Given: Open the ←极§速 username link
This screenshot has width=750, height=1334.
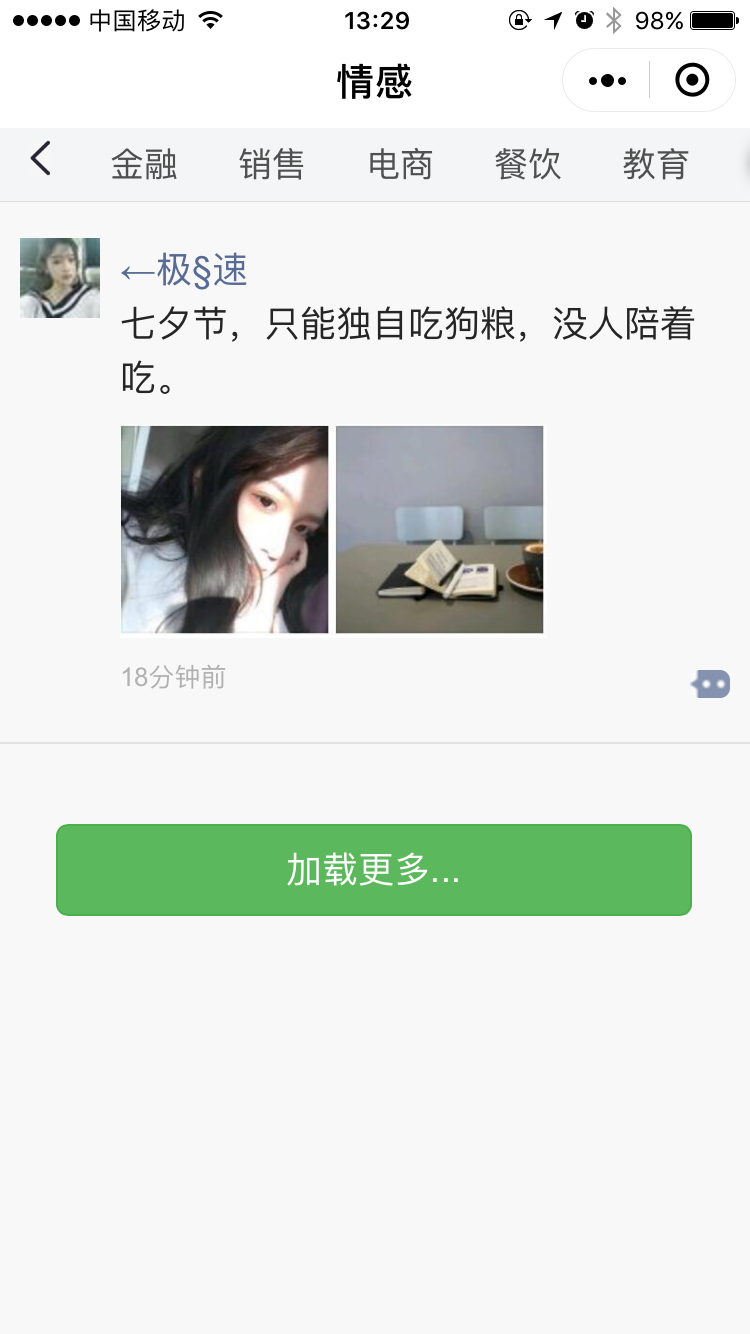Looking at the screenshot, I should (x=184, y=270).
